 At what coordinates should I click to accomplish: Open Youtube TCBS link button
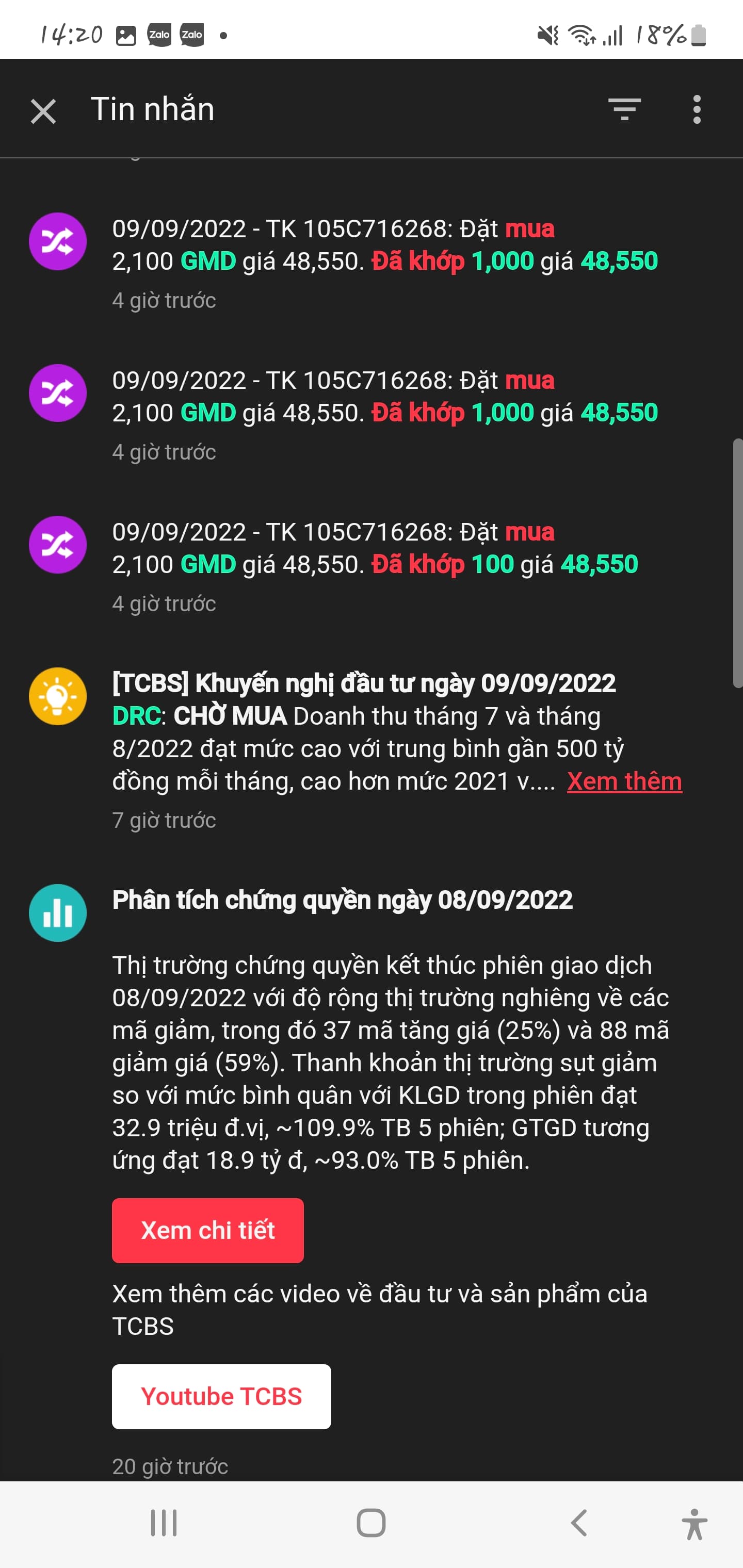221,1396
